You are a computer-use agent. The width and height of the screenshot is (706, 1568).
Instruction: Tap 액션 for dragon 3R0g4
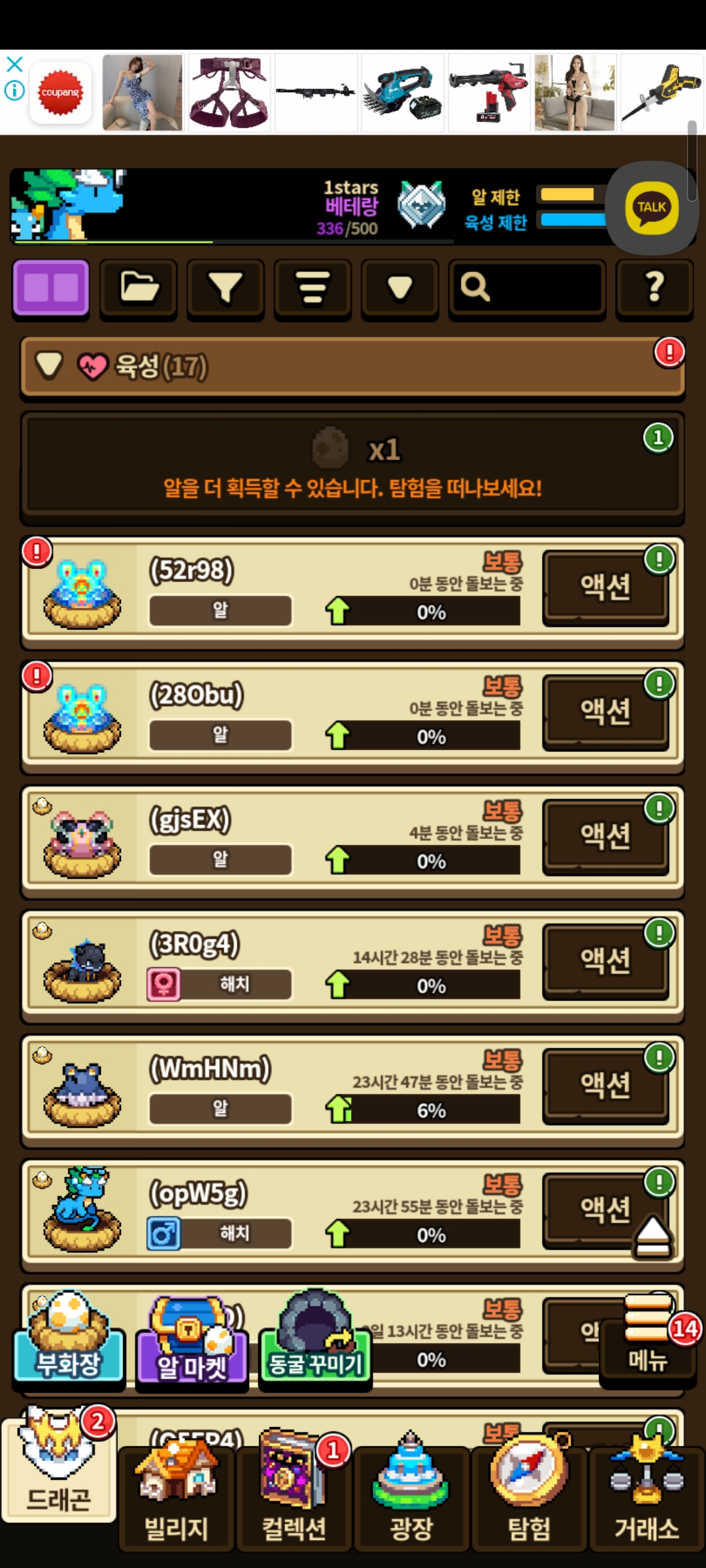[605, 961]
